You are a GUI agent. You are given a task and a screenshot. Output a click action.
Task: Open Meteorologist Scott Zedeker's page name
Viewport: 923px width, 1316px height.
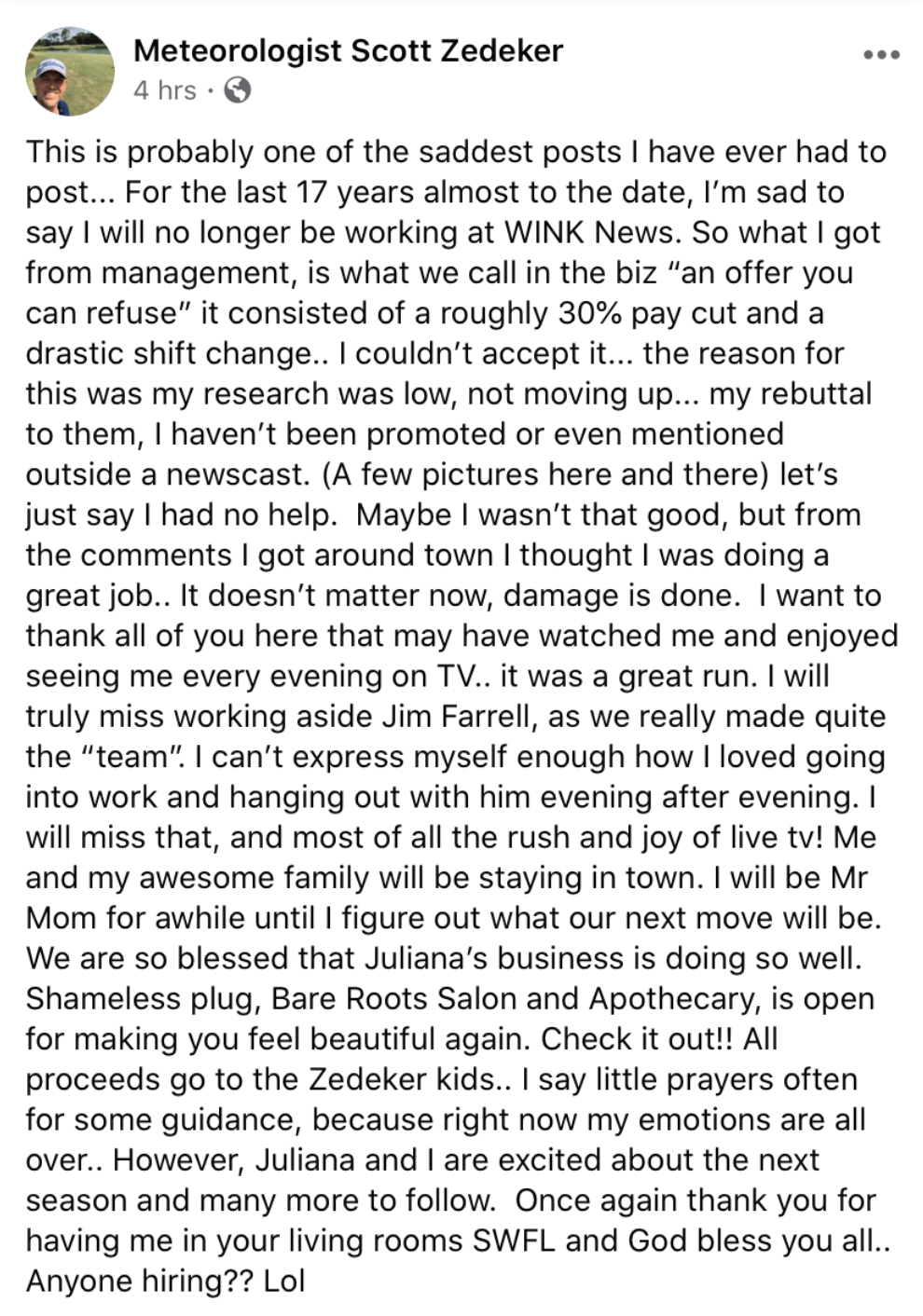pos(348,50)
